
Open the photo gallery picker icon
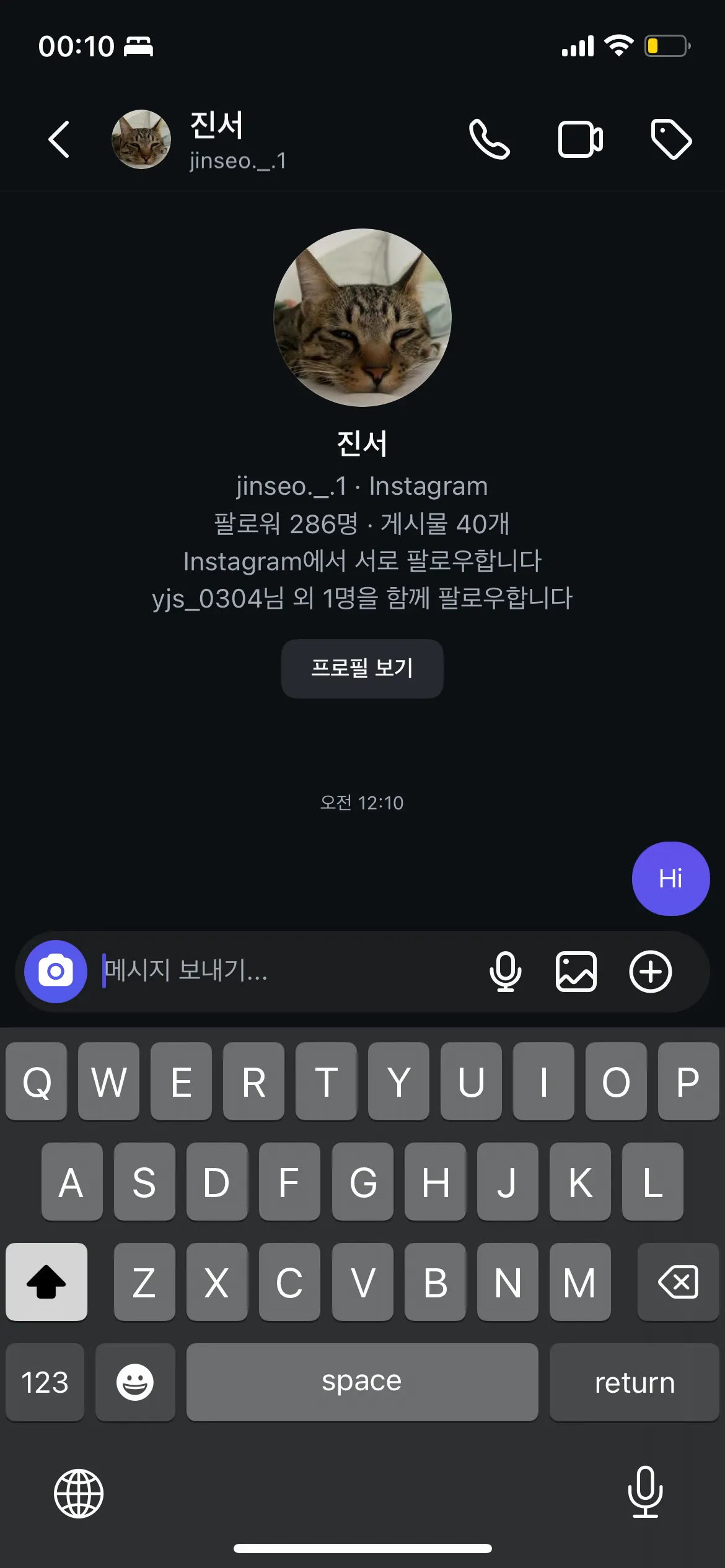(x=576, y=971)
